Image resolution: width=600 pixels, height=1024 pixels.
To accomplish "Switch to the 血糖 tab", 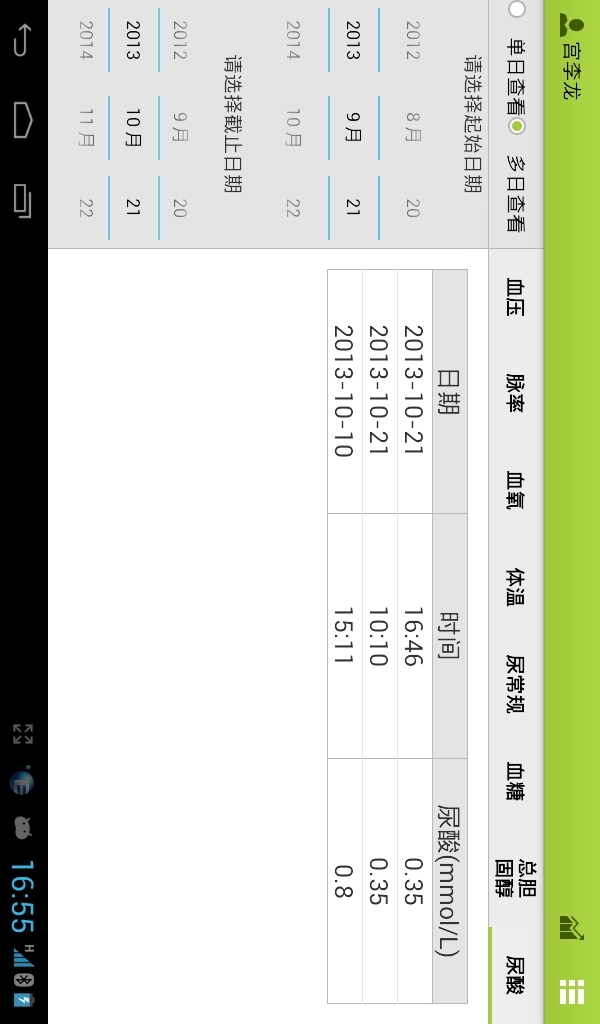I will click(x=516, y=781).
